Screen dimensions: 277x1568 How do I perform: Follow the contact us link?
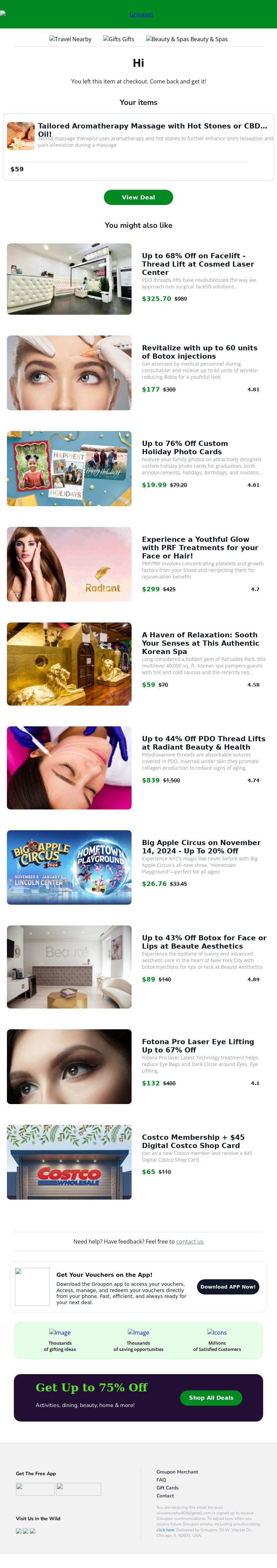pyautogui.click(x=189, y=1241)
